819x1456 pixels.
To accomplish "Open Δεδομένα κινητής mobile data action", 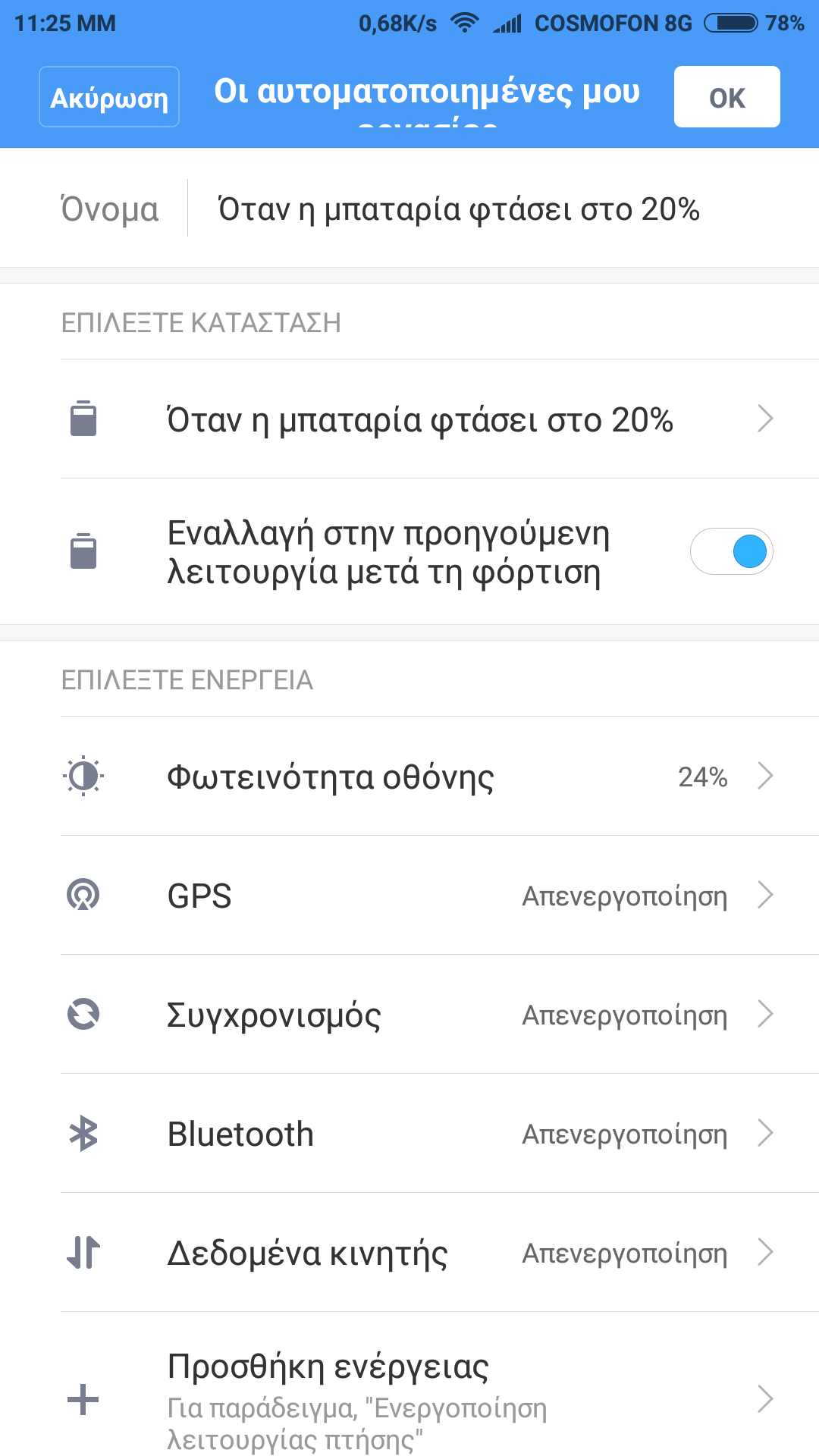I will coord(419,1253).
